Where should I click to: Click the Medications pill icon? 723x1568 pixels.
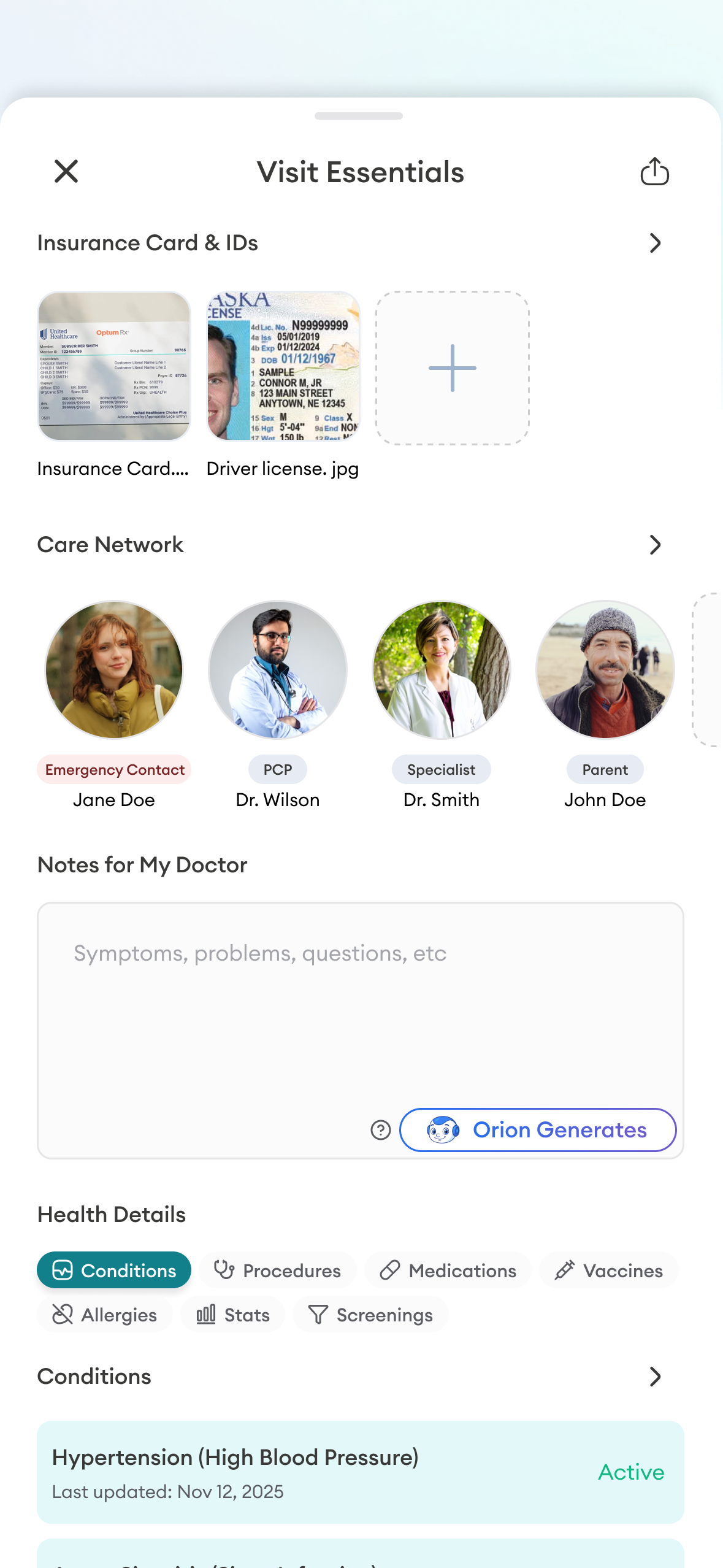pyautogui.click(x=391, y=1270)
